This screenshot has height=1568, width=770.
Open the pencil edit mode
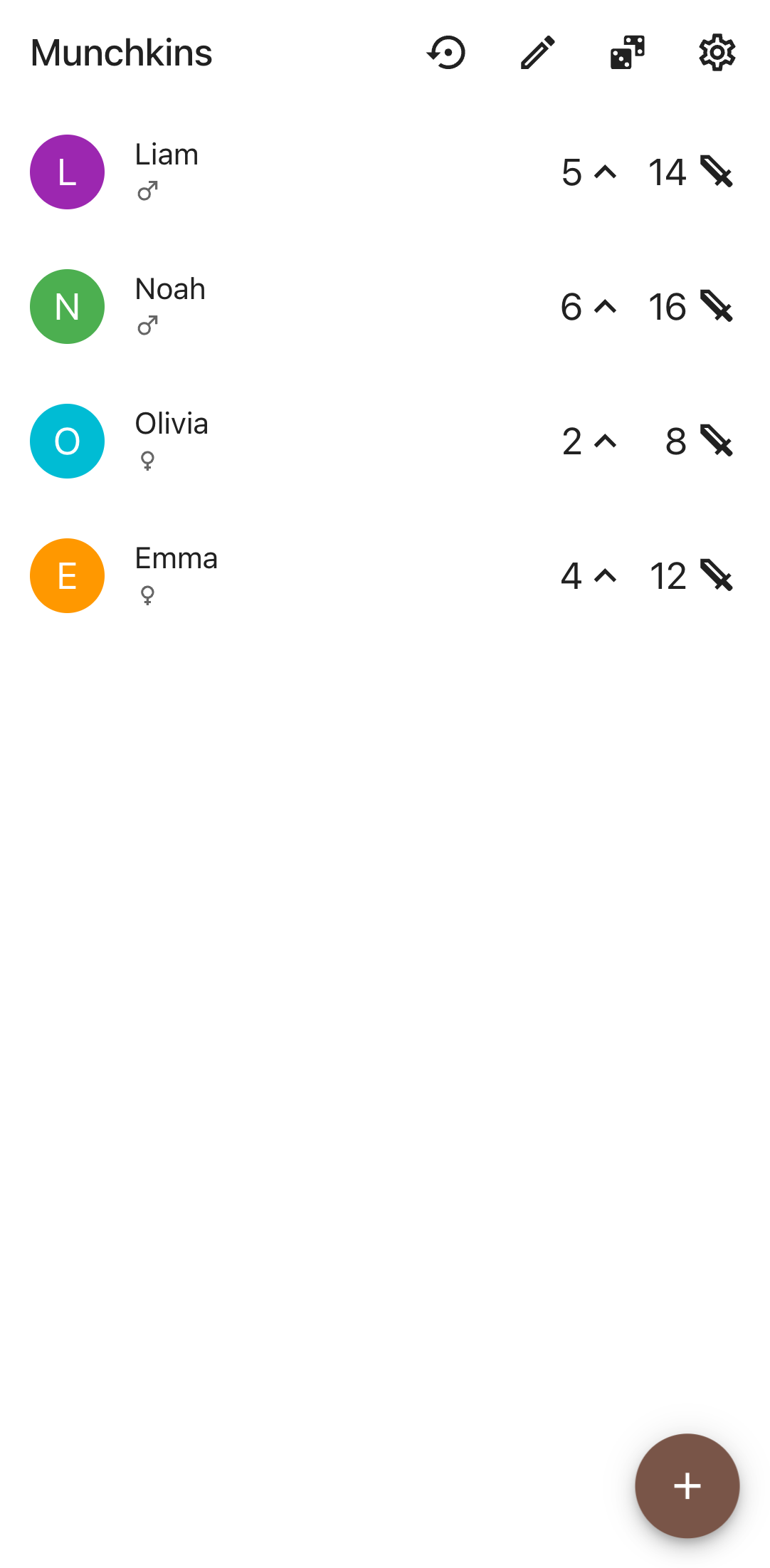pos(537,53)
